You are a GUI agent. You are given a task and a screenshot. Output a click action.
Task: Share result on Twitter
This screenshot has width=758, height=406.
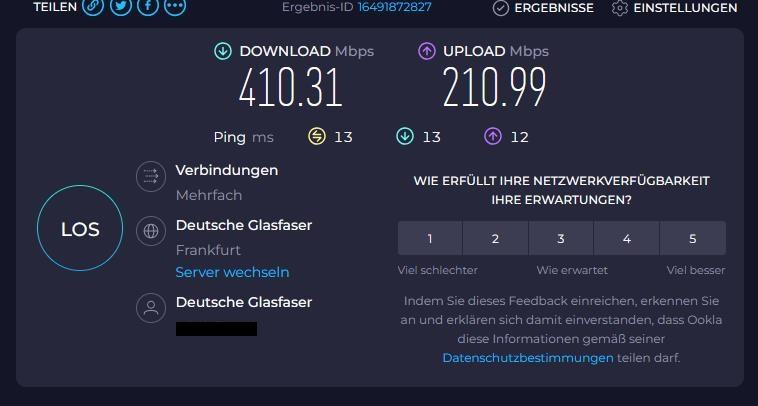120,7
